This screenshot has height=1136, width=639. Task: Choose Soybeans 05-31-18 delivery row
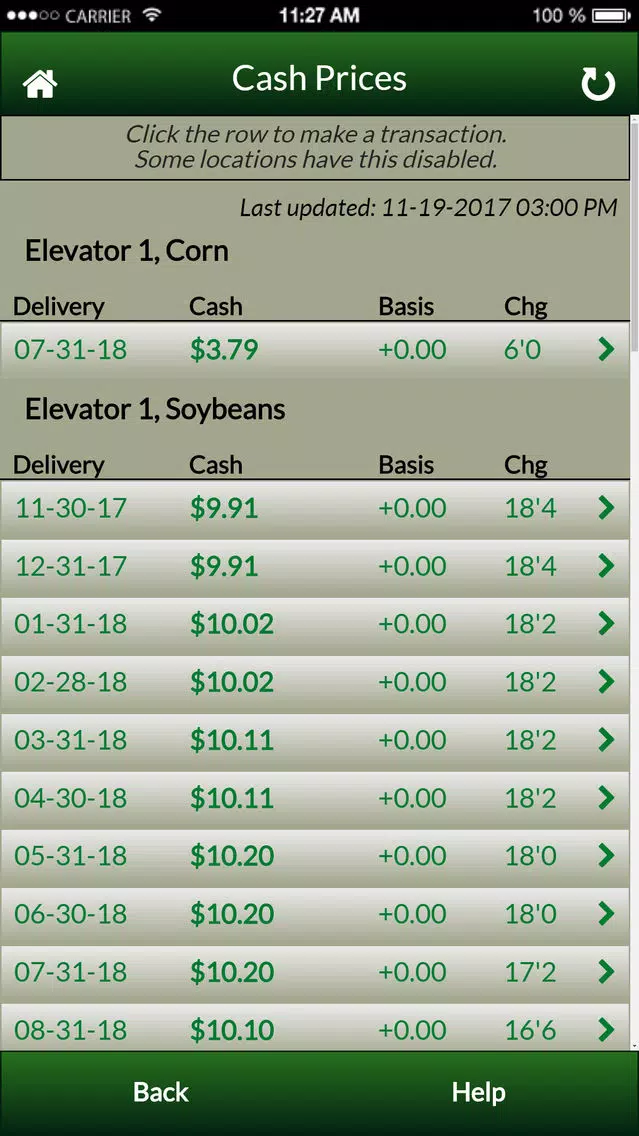(x=314, y=856)
